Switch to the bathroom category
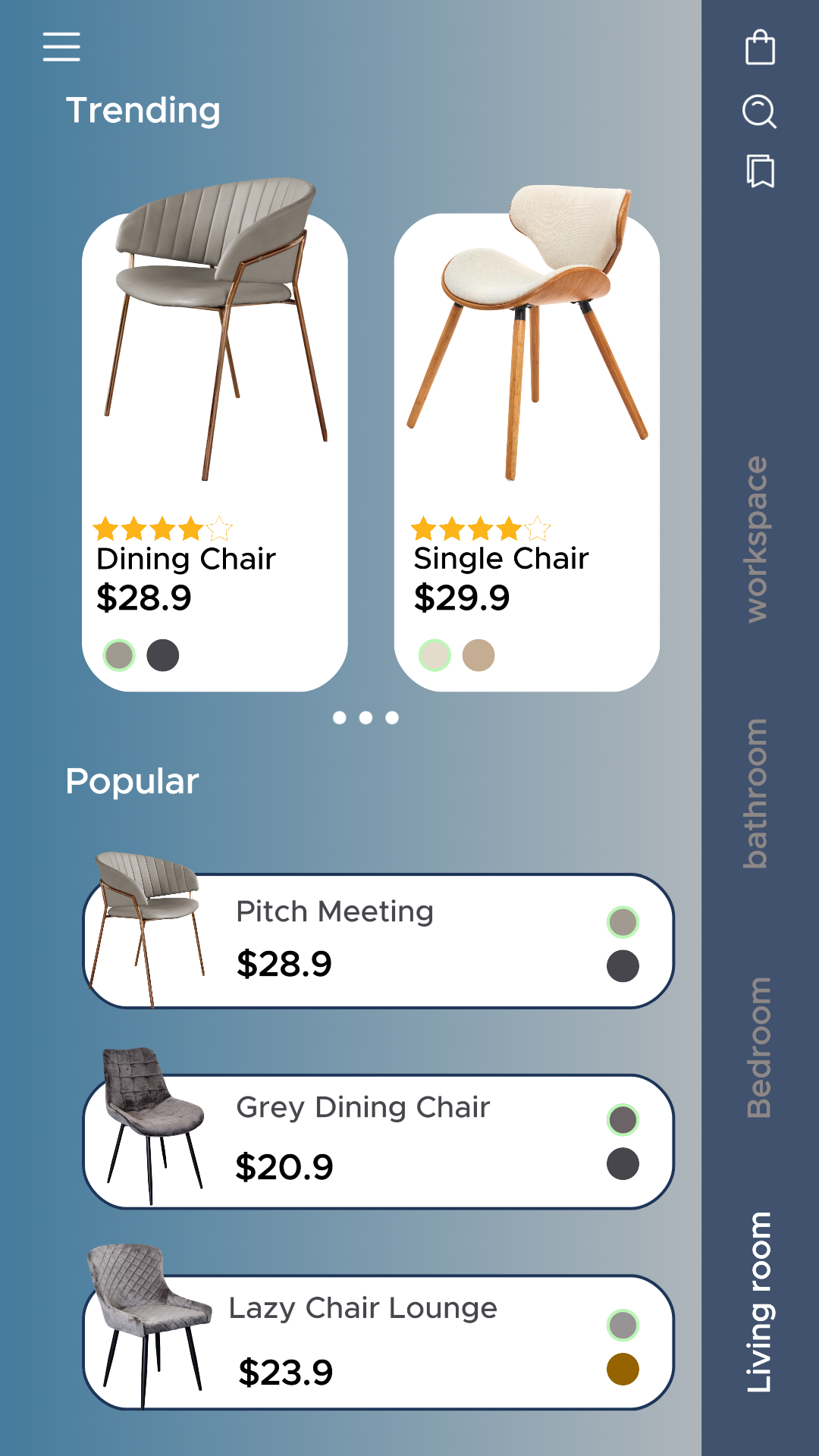The image size is (819, 1456). click(756, 792)
